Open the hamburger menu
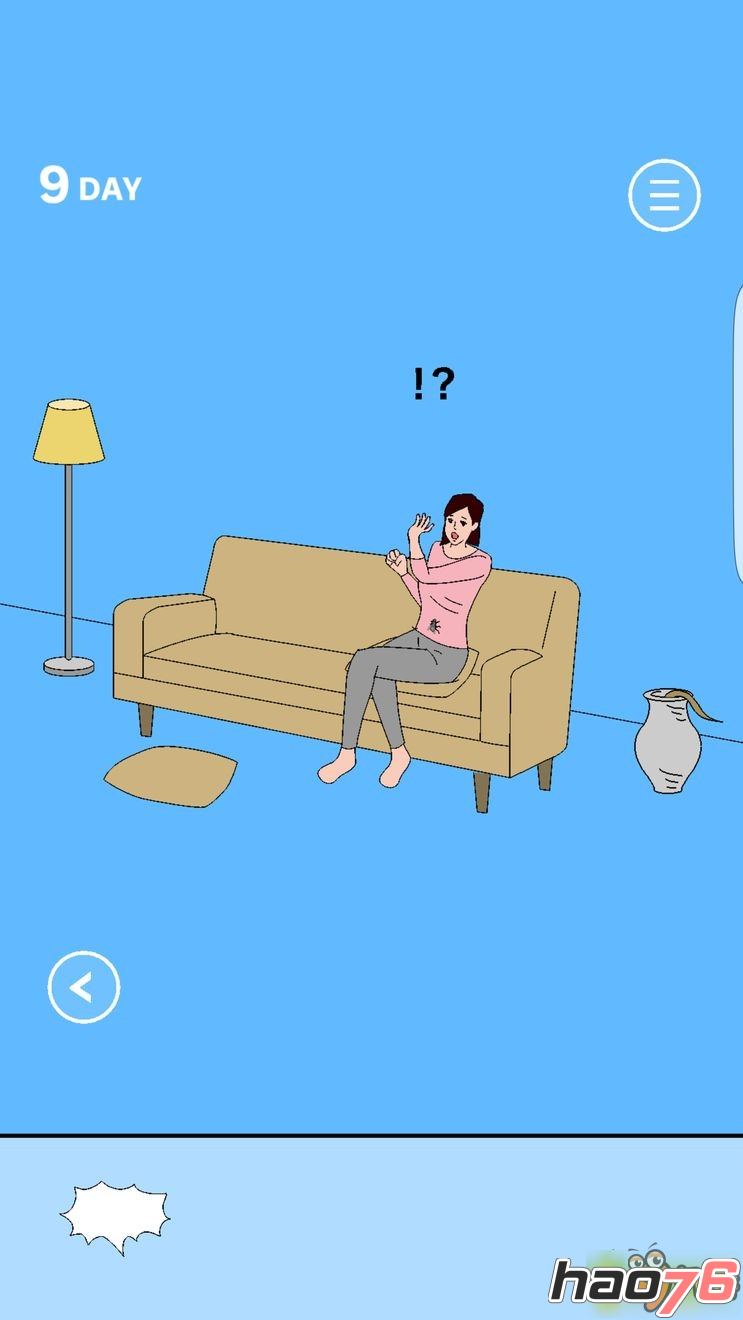Screen dimensions: 743x1320 (664, 195)
